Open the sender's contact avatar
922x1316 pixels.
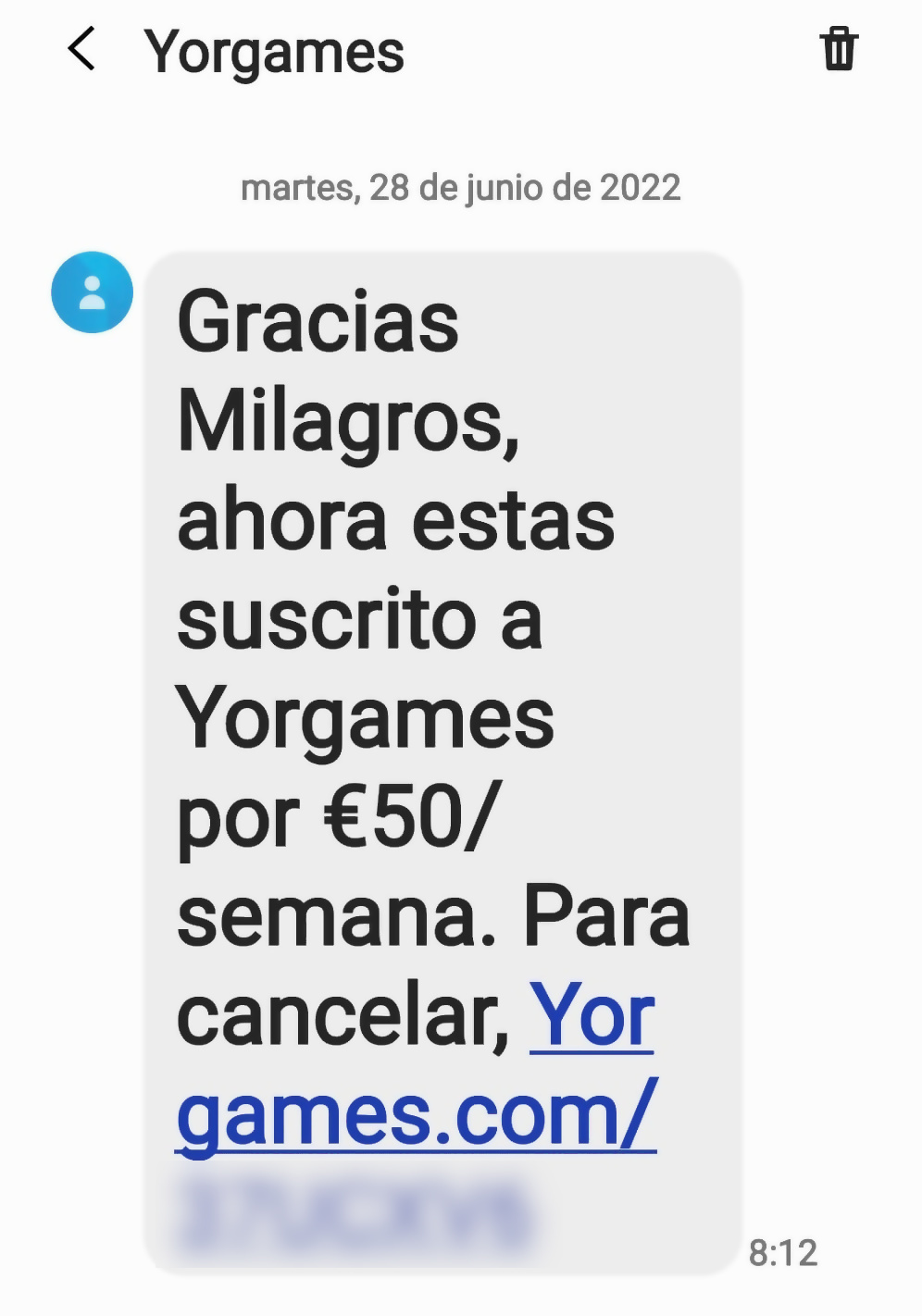[x=92, y=292]
